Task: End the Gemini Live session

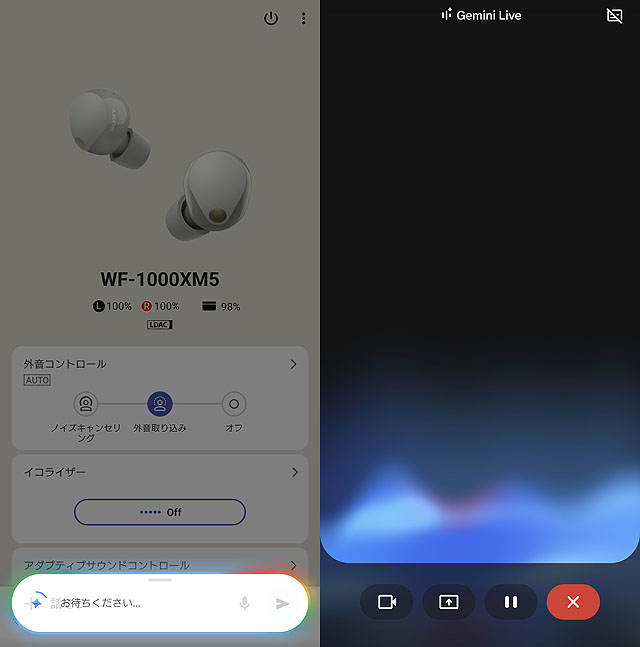Action: click(573, 602)
